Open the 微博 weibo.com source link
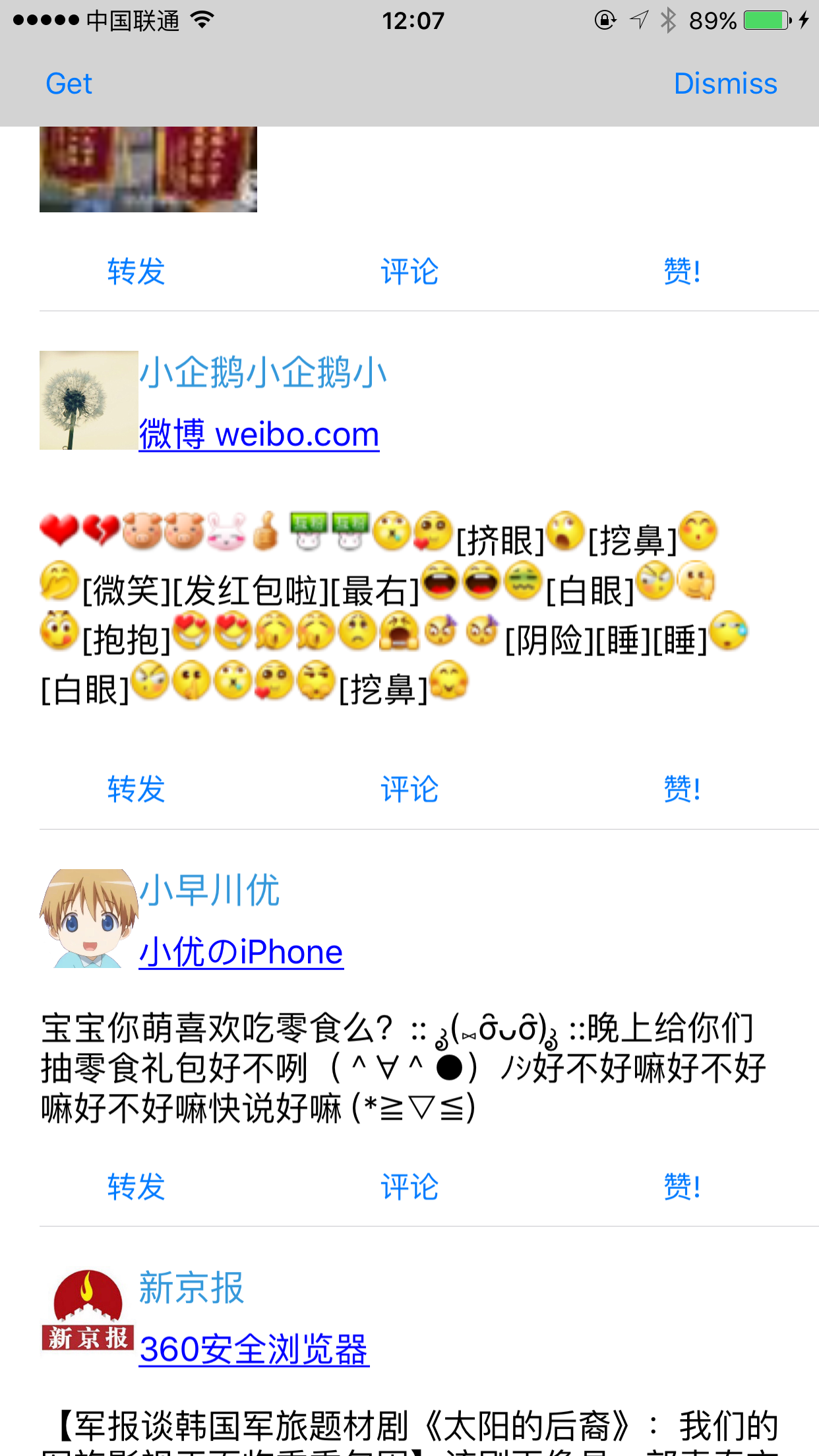 click(x=259, y=435)
